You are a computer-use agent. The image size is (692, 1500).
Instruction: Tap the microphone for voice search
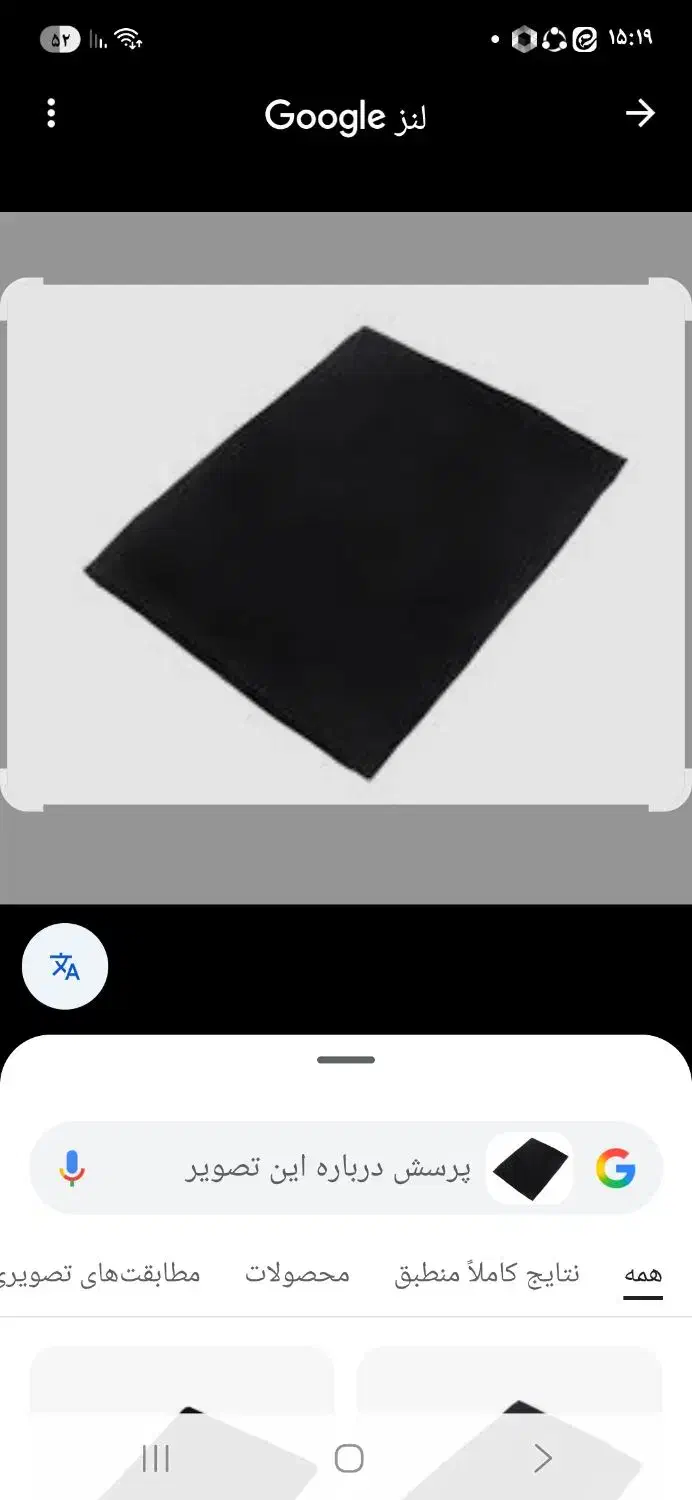[x=71, y=1168]
